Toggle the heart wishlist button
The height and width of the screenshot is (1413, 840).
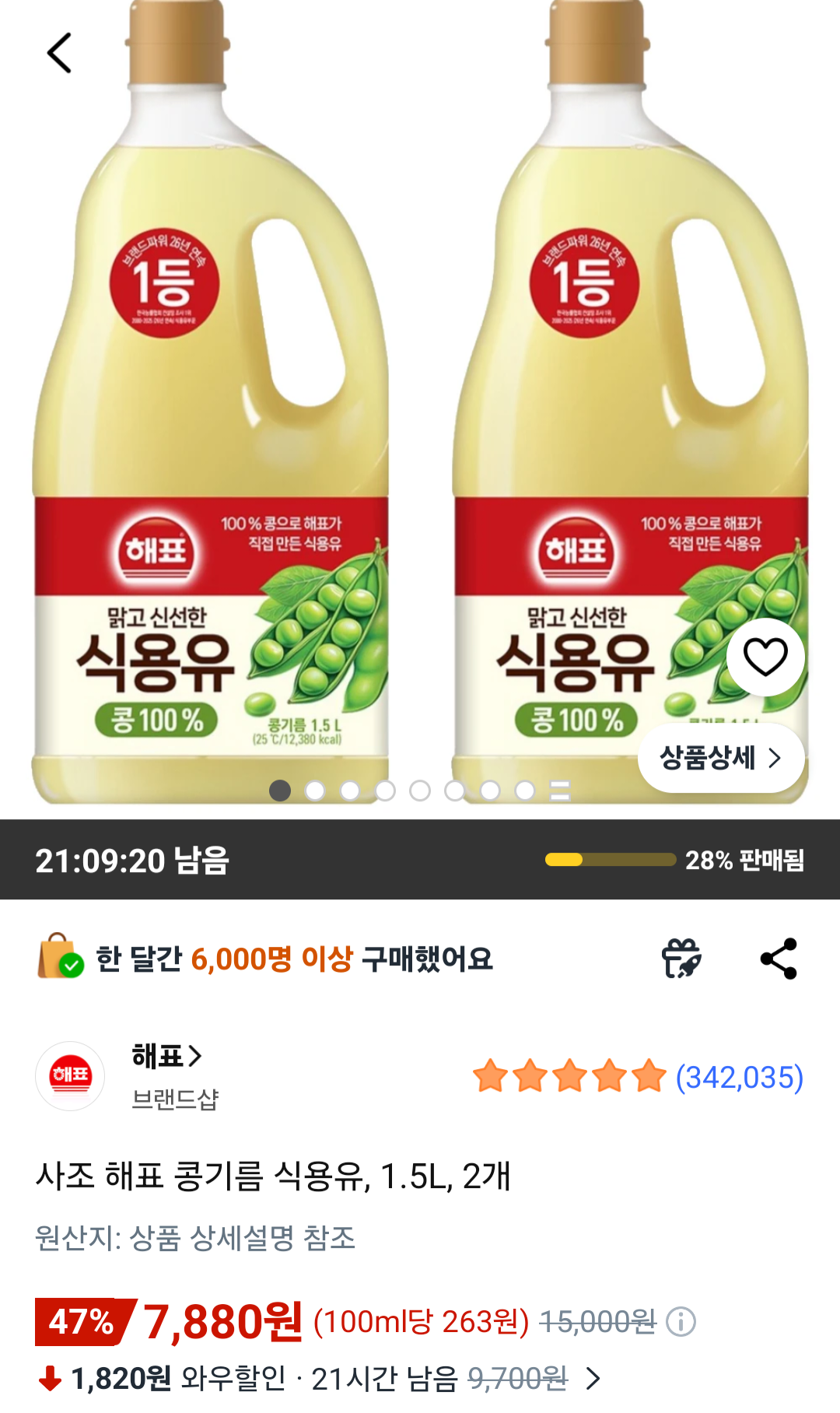[x=766, y=656]
